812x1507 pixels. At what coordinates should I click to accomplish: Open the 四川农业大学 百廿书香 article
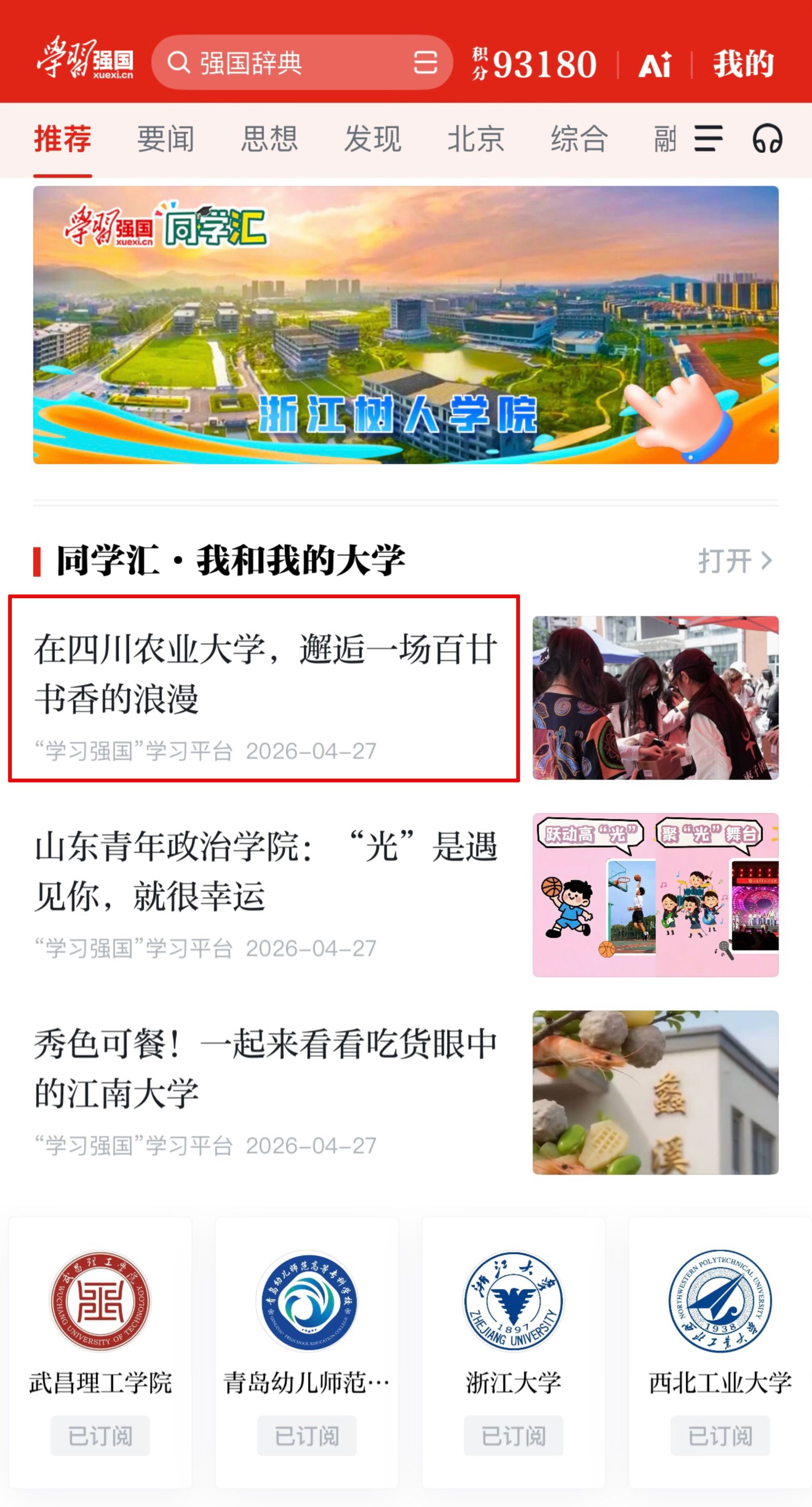(x=264, y=688)
